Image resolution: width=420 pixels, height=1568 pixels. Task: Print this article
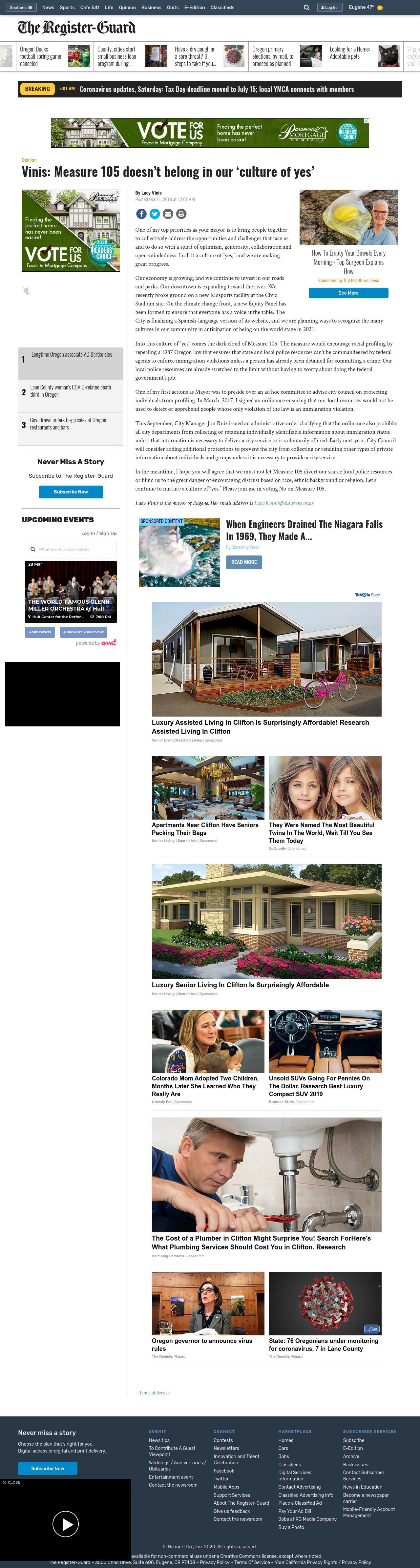pyautogui.click(x=181, y=214)
